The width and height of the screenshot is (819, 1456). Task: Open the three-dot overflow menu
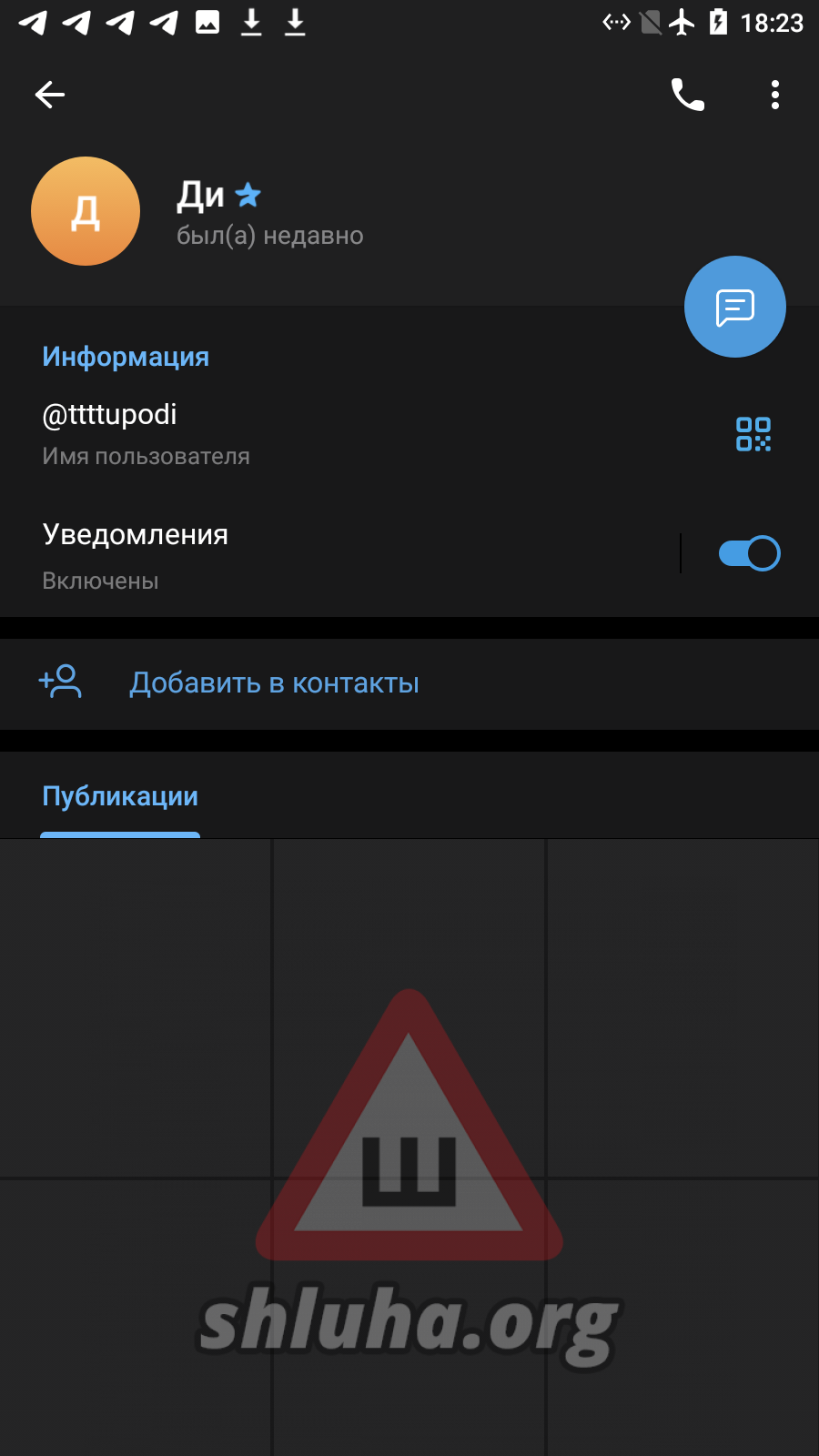click(774, 95)
